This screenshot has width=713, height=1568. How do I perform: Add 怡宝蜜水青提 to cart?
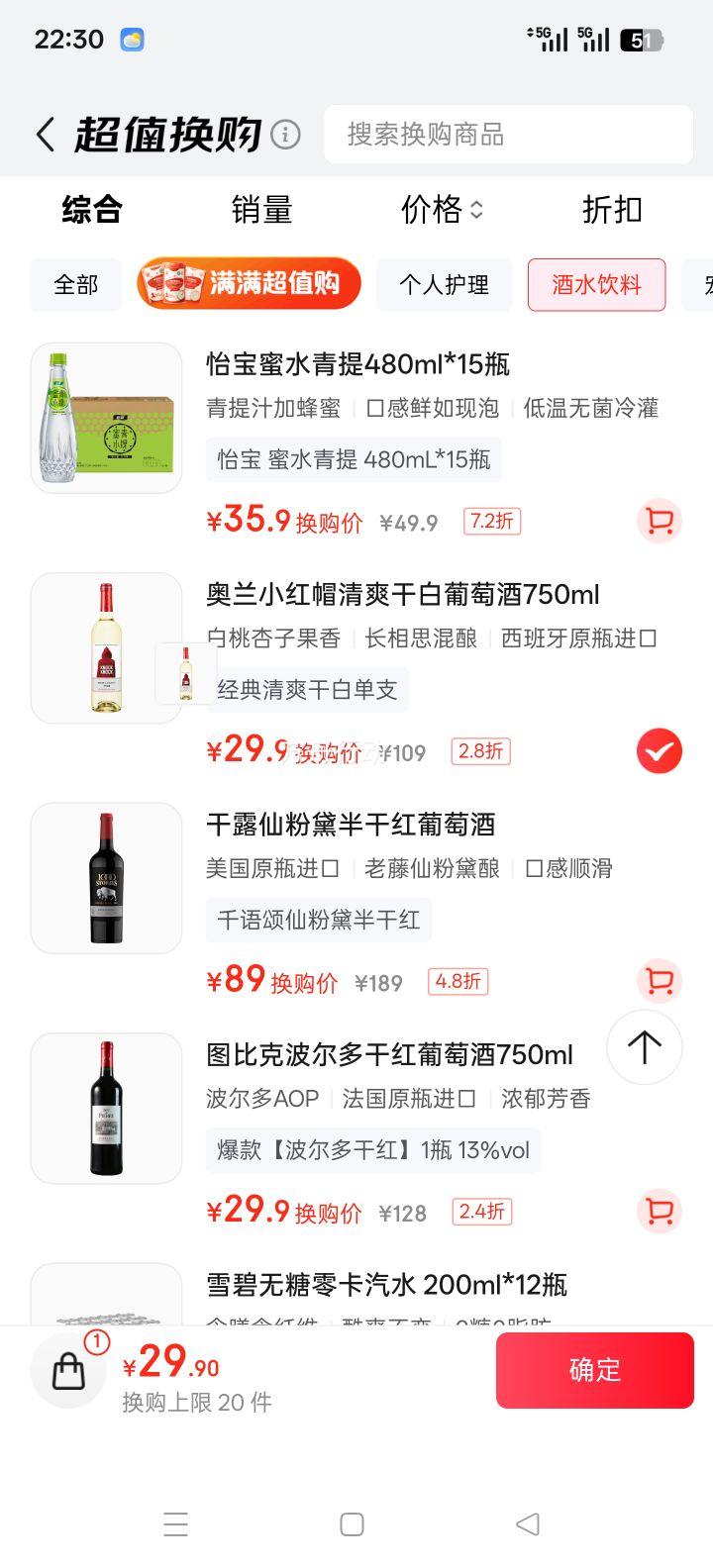[659, 522]
